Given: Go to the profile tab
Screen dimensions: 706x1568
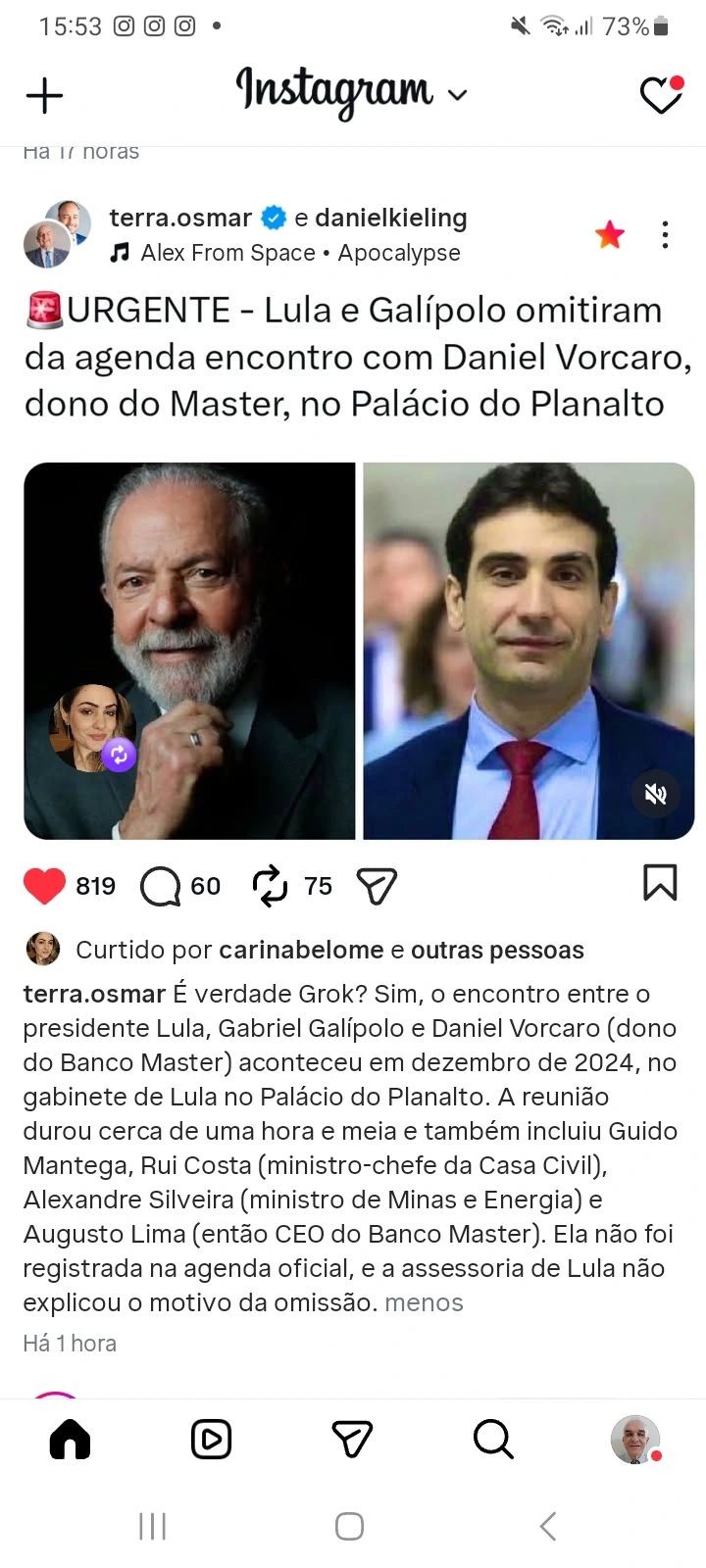Looking at the screenshot, I should [x=634, y=1439].
